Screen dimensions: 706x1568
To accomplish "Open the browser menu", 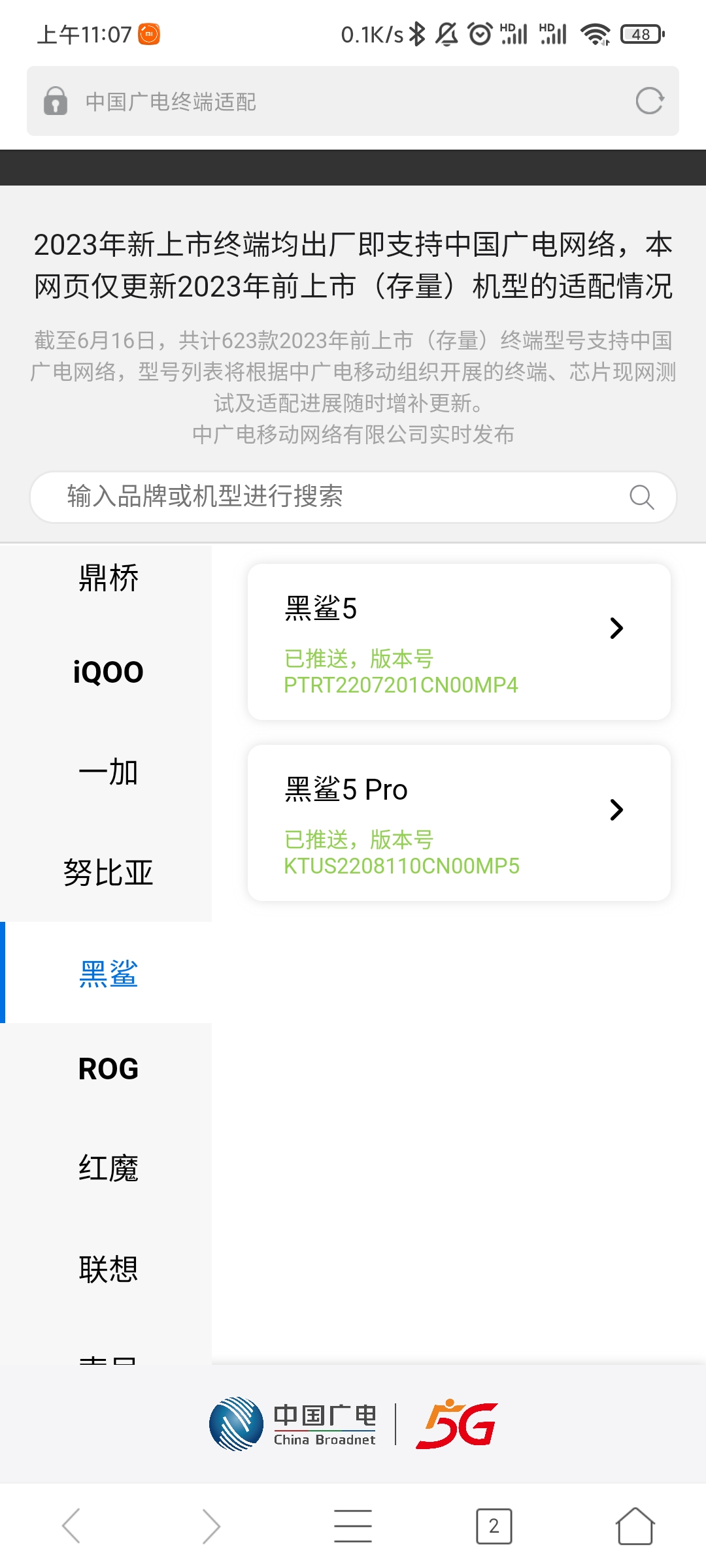I will point(353,1526).
